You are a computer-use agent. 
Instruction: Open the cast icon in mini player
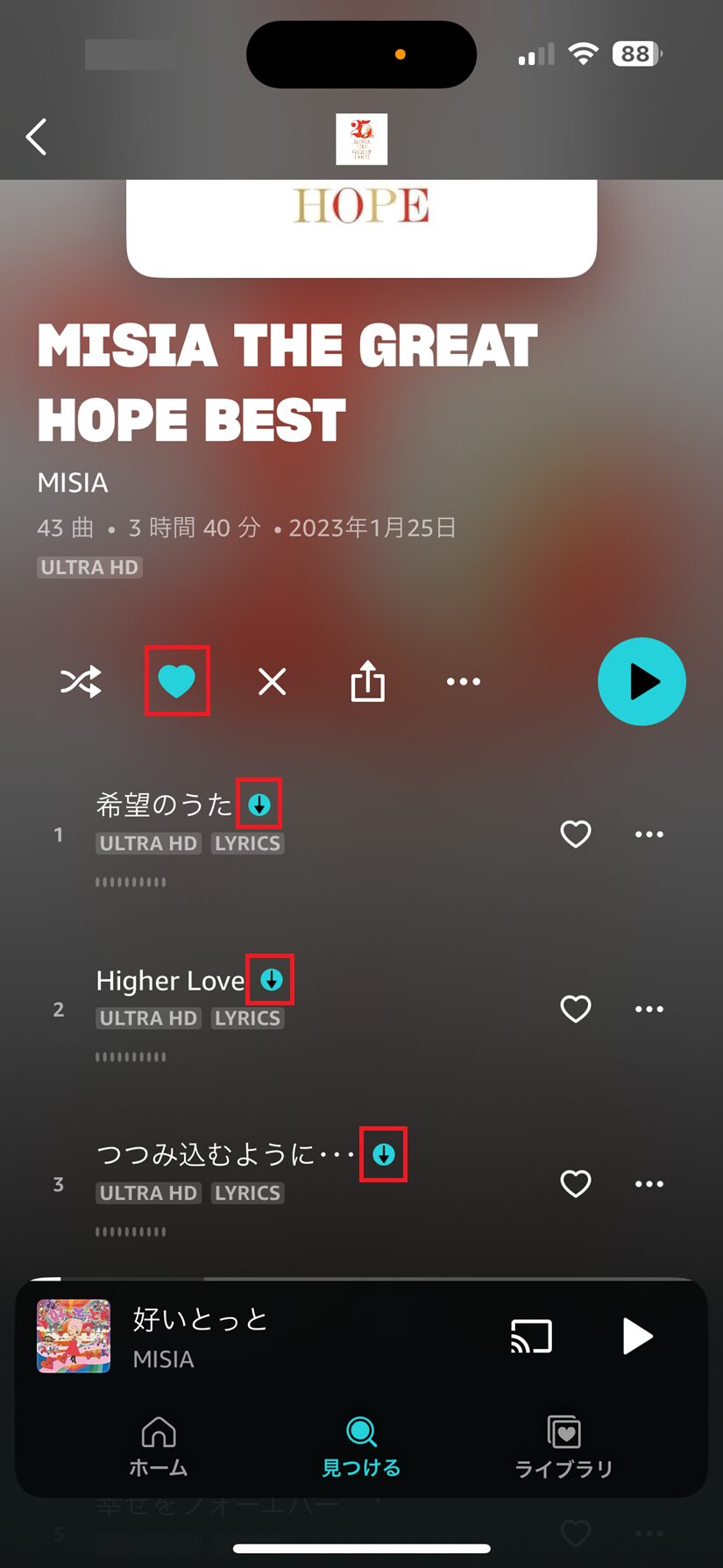point(532,1337)
